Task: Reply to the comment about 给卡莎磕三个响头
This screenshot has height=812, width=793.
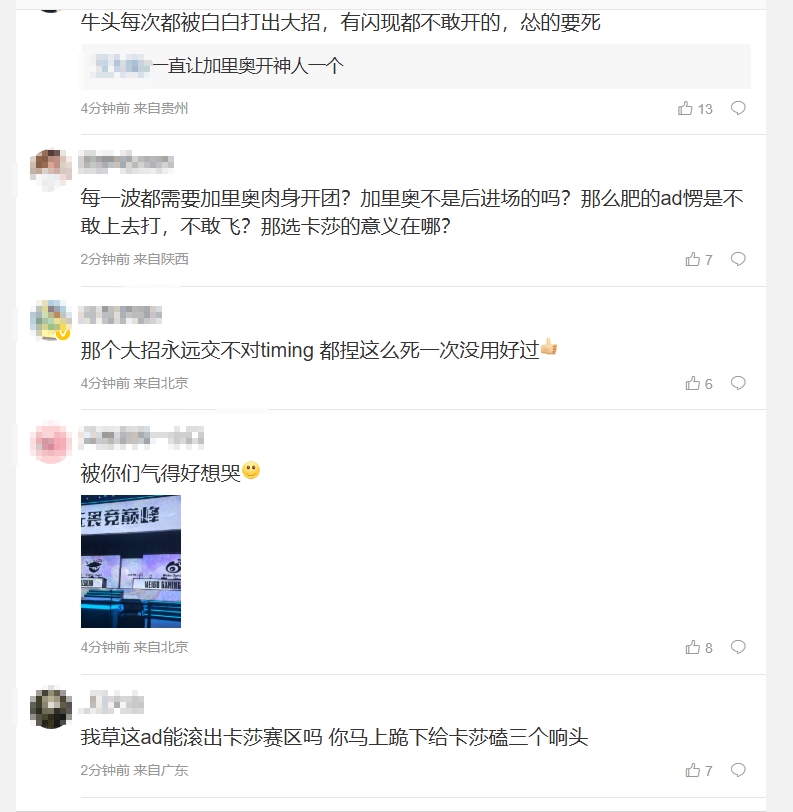Action: (x=738, y=770)
